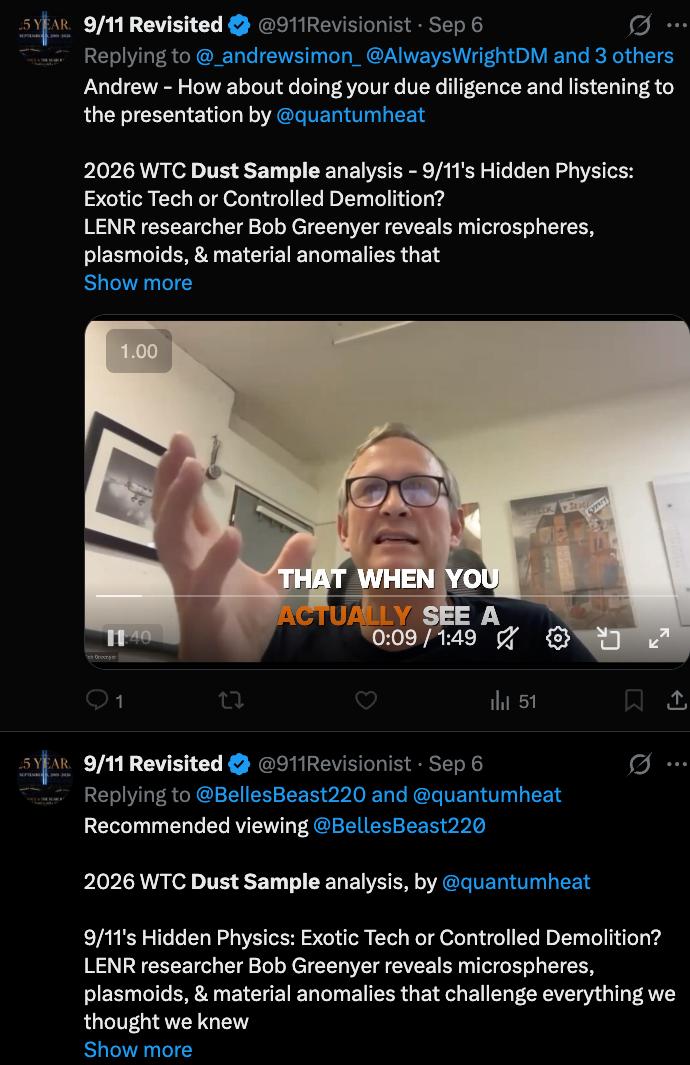Open the @BellesBeast220 mention in the second post
Viewport: 690px width, 1065px height.
[399, 825]
